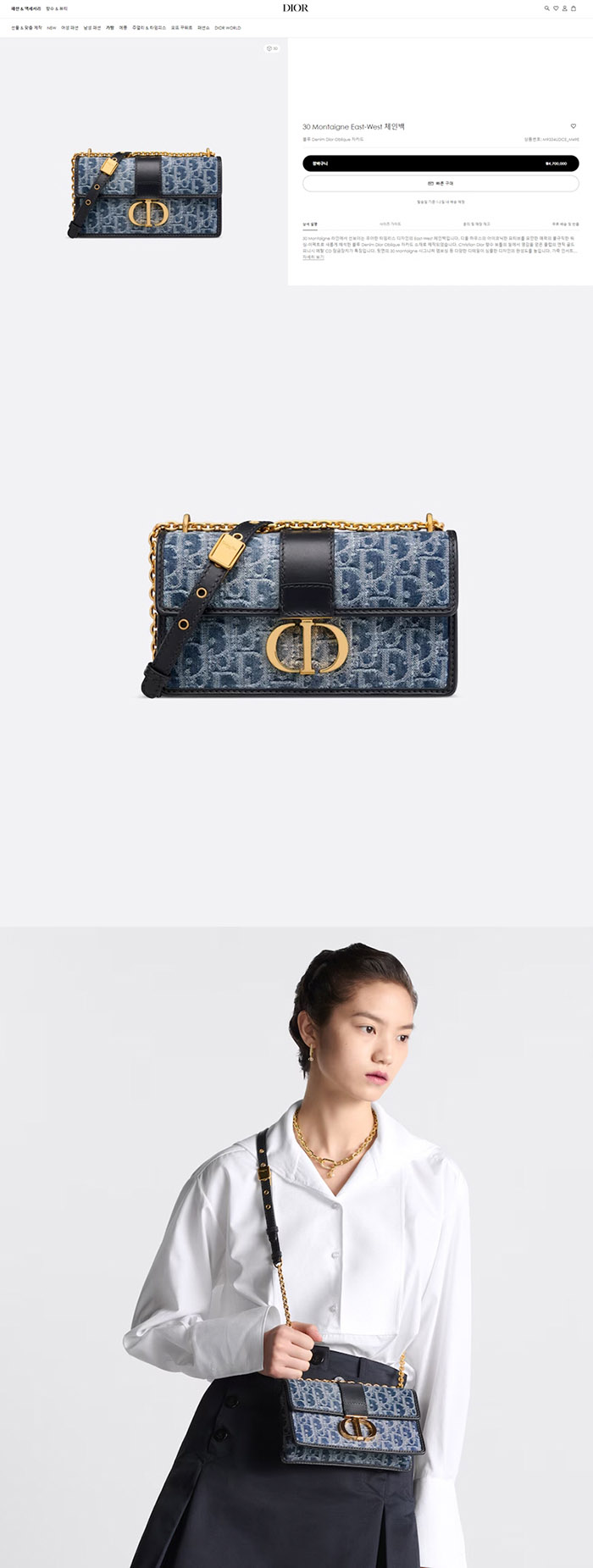This screenshot has height=1568, width=593.
Task: Expand description with 자세히 보기
Action: point(313,257)
